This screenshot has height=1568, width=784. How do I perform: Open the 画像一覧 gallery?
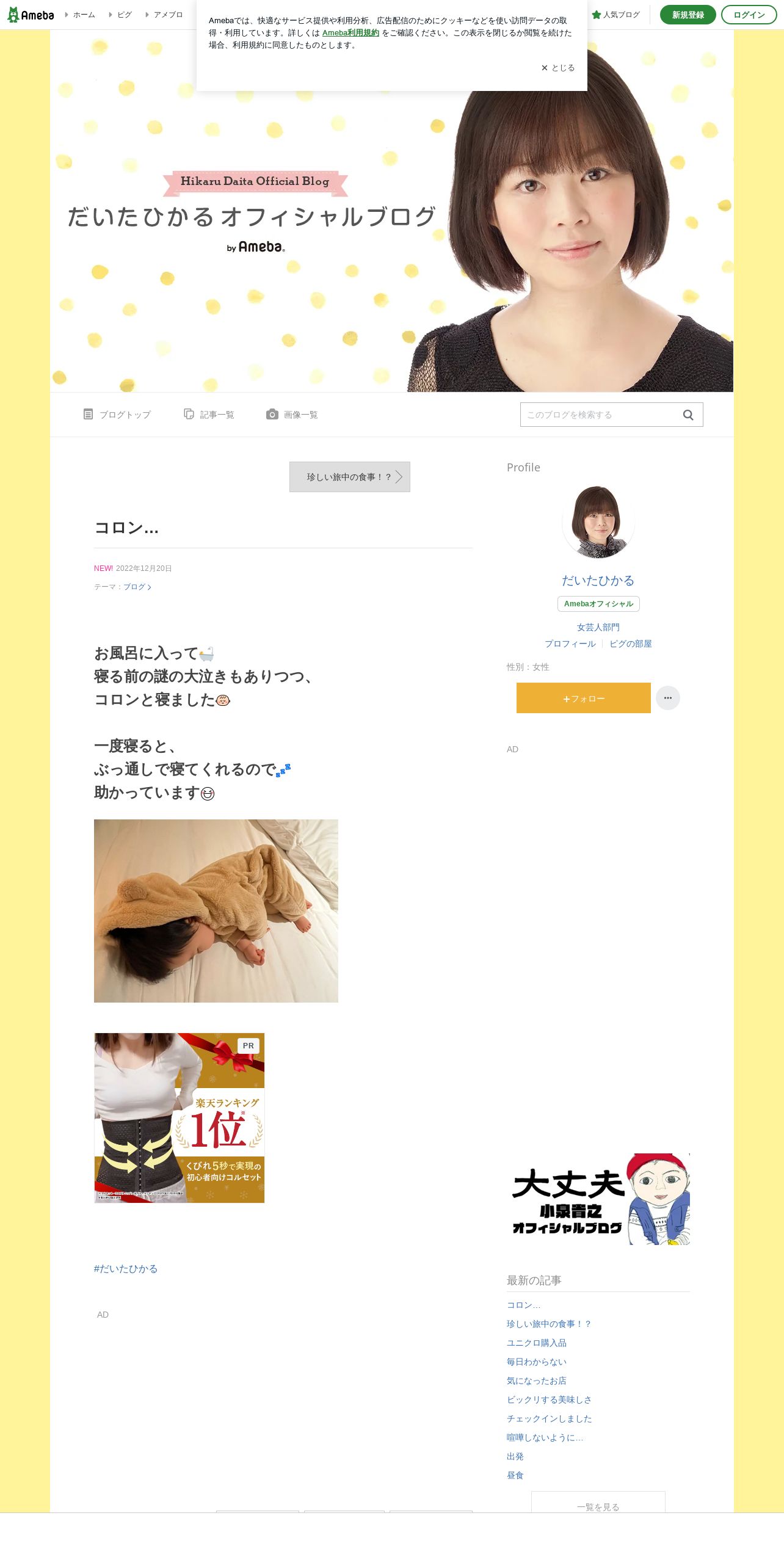tap(292, 415)
